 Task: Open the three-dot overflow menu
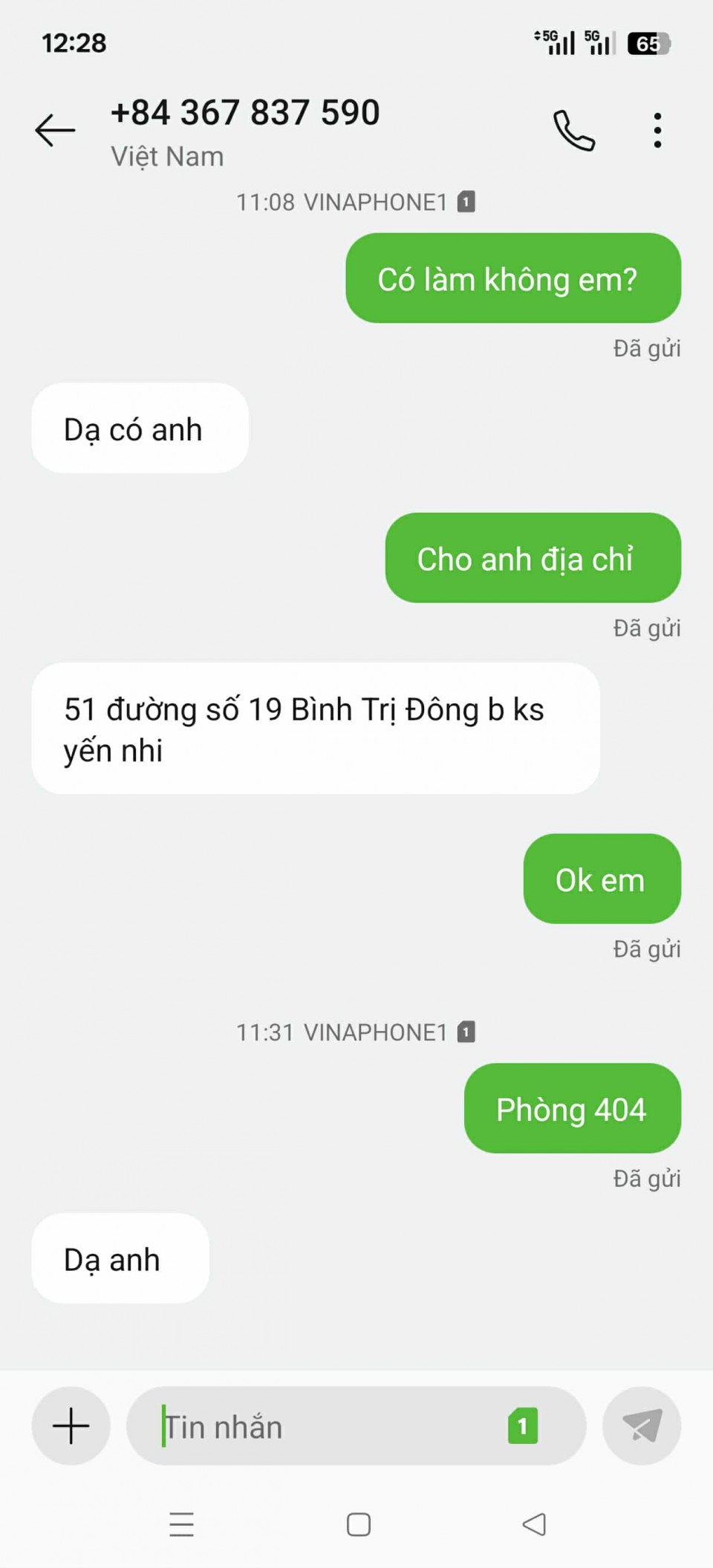coord(657,131)
